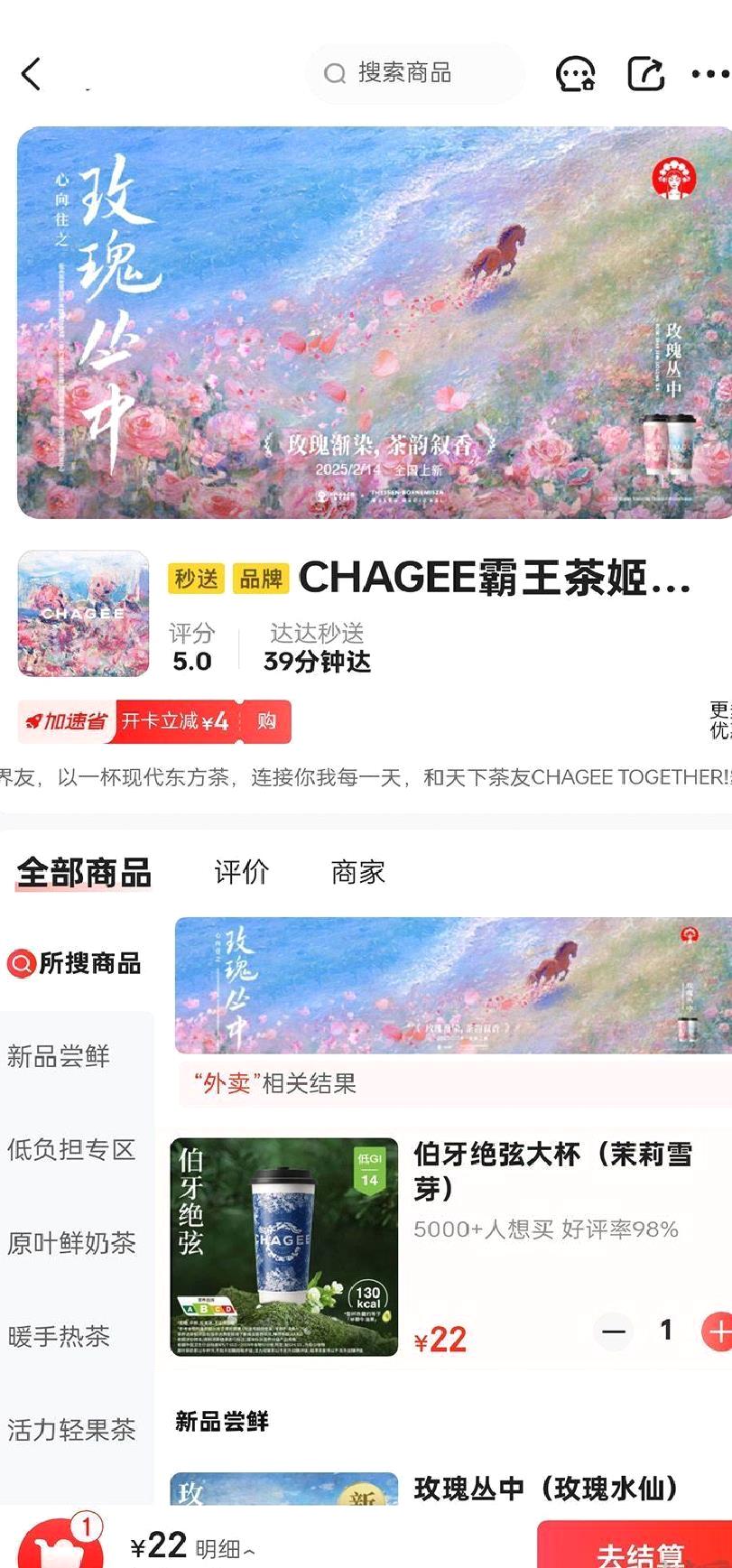The width and height of the screenshot is (732, 1568).
Task: Open the 玫瑰丛中 promotional banner
Action: tap(374, 322)
